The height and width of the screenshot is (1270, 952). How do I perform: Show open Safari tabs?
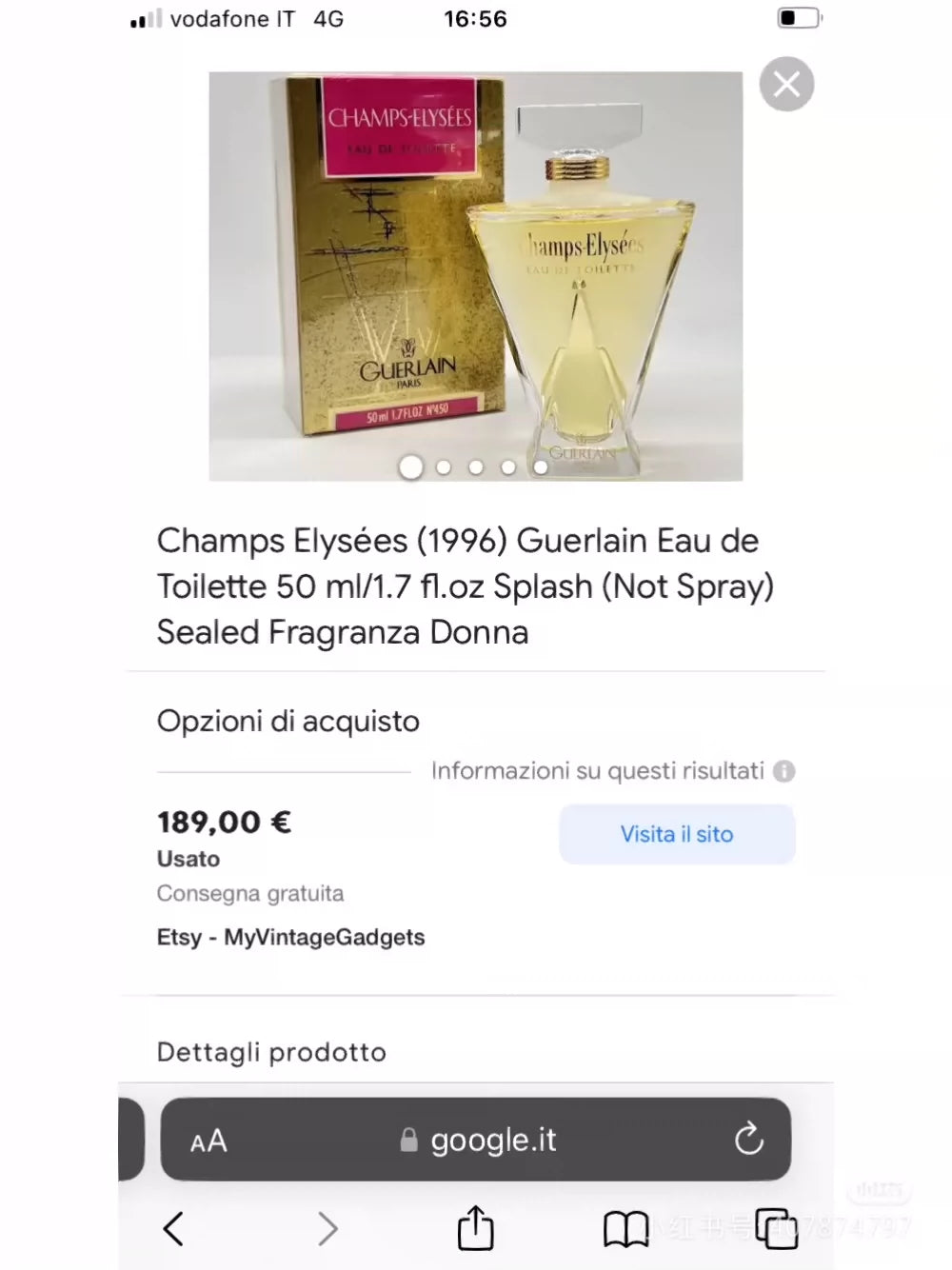point(776,1228)
